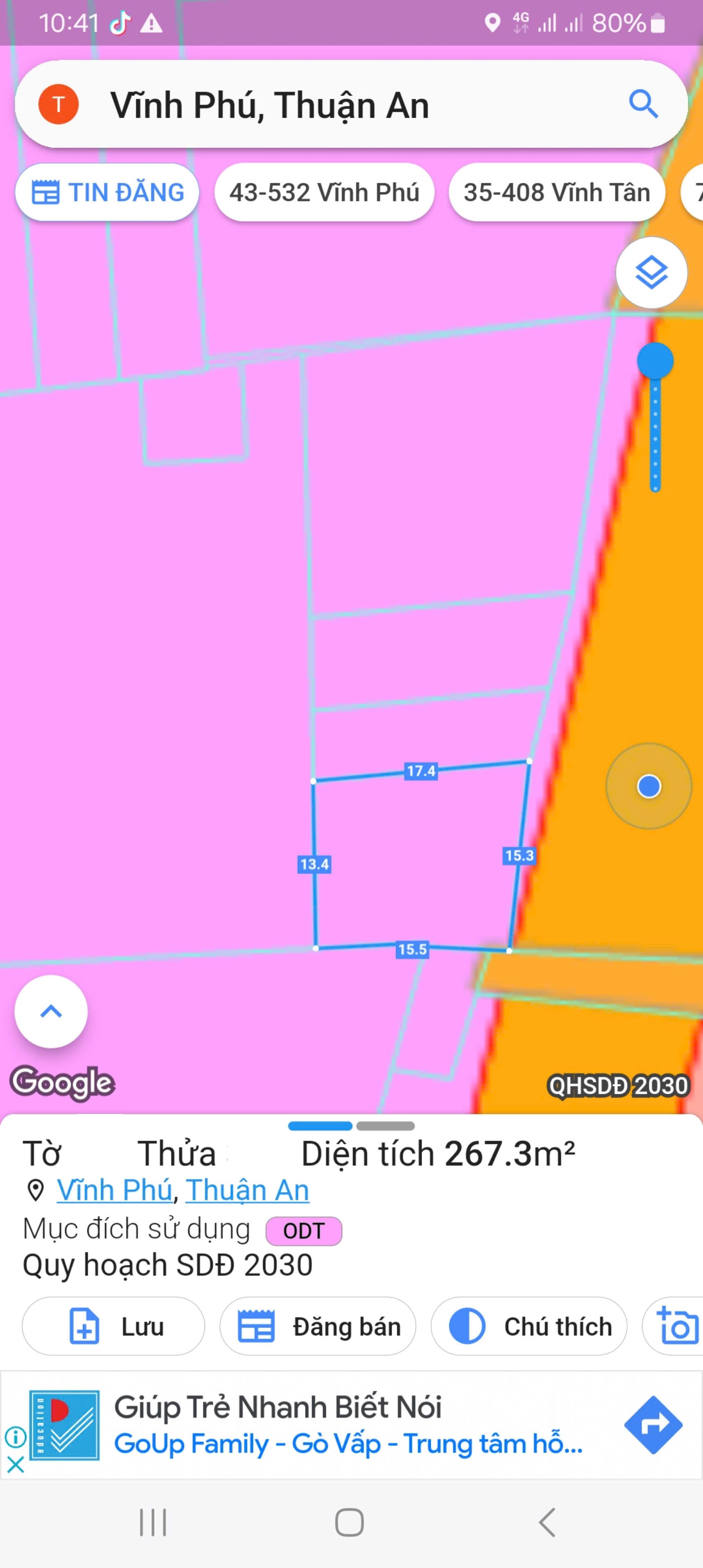This screenshot has width=703, height=1568.
Task: Save this plot with Lưu
Action: pyautogui.click(x=113, y=1326)
